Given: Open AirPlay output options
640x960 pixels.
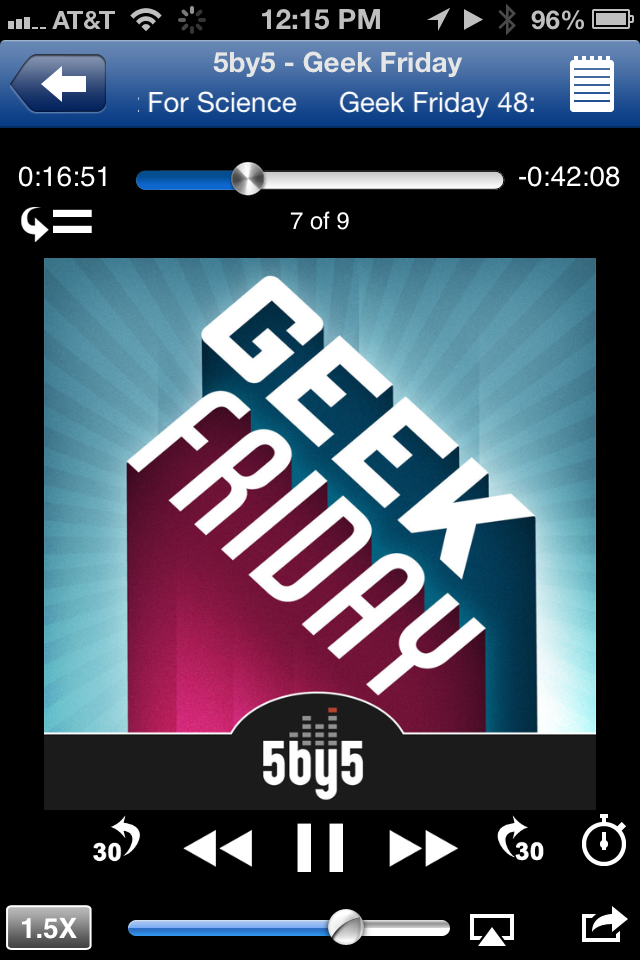Looking at the screenshot, I should pos(492,928).
